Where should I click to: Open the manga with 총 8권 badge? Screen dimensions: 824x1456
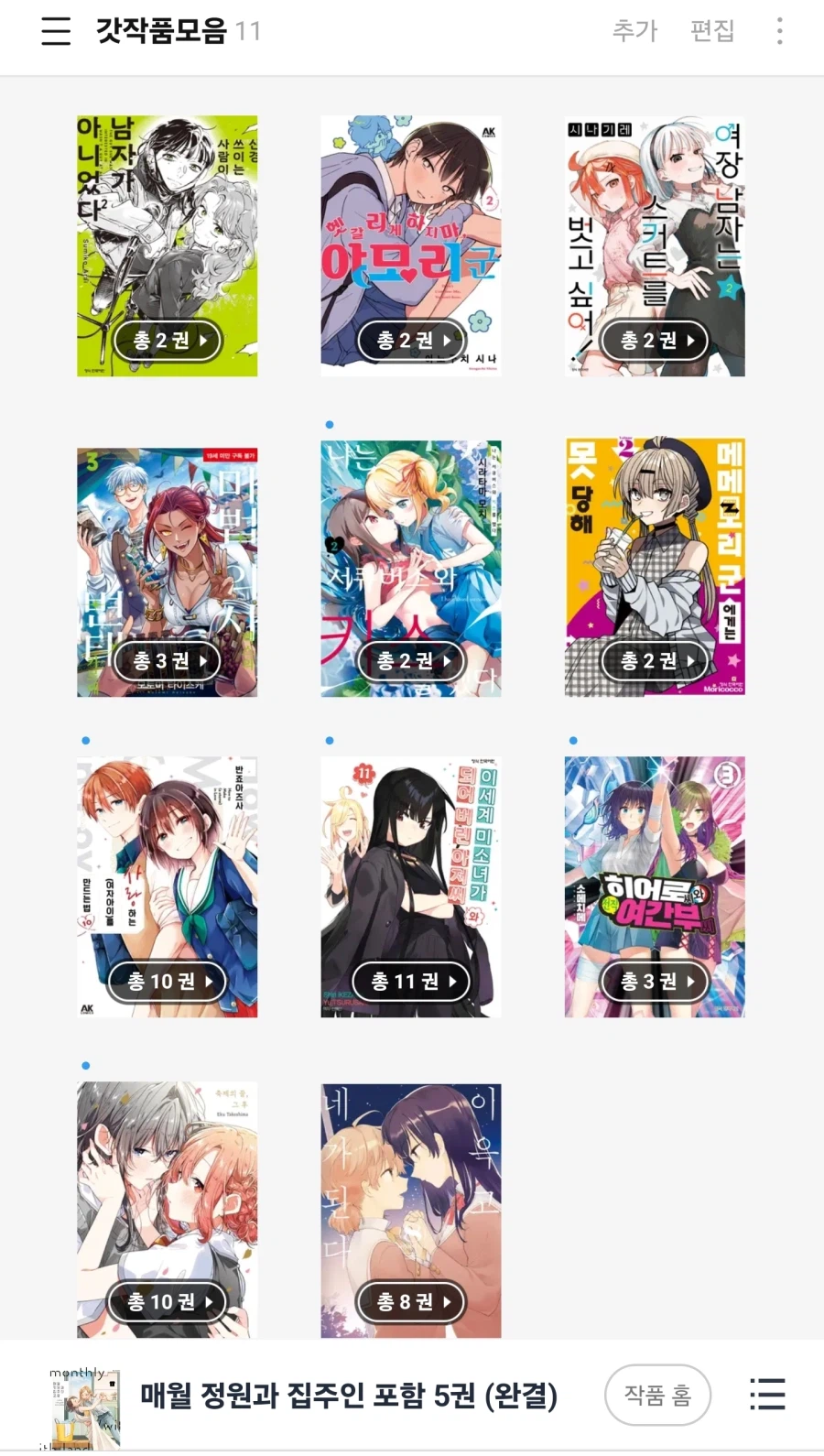(410, 1209)
